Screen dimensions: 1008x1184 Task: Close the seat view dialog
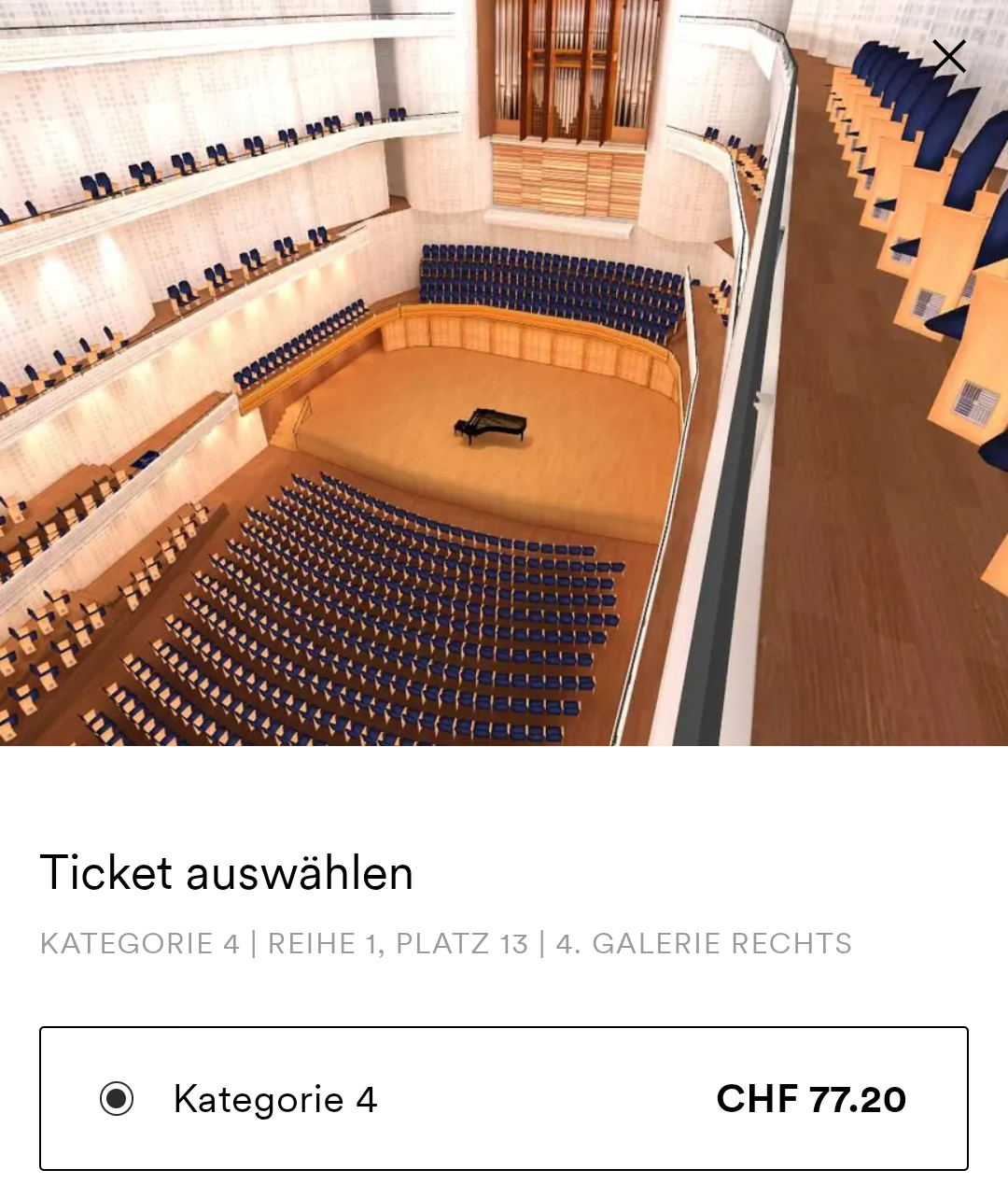click(x=948, y=57)
